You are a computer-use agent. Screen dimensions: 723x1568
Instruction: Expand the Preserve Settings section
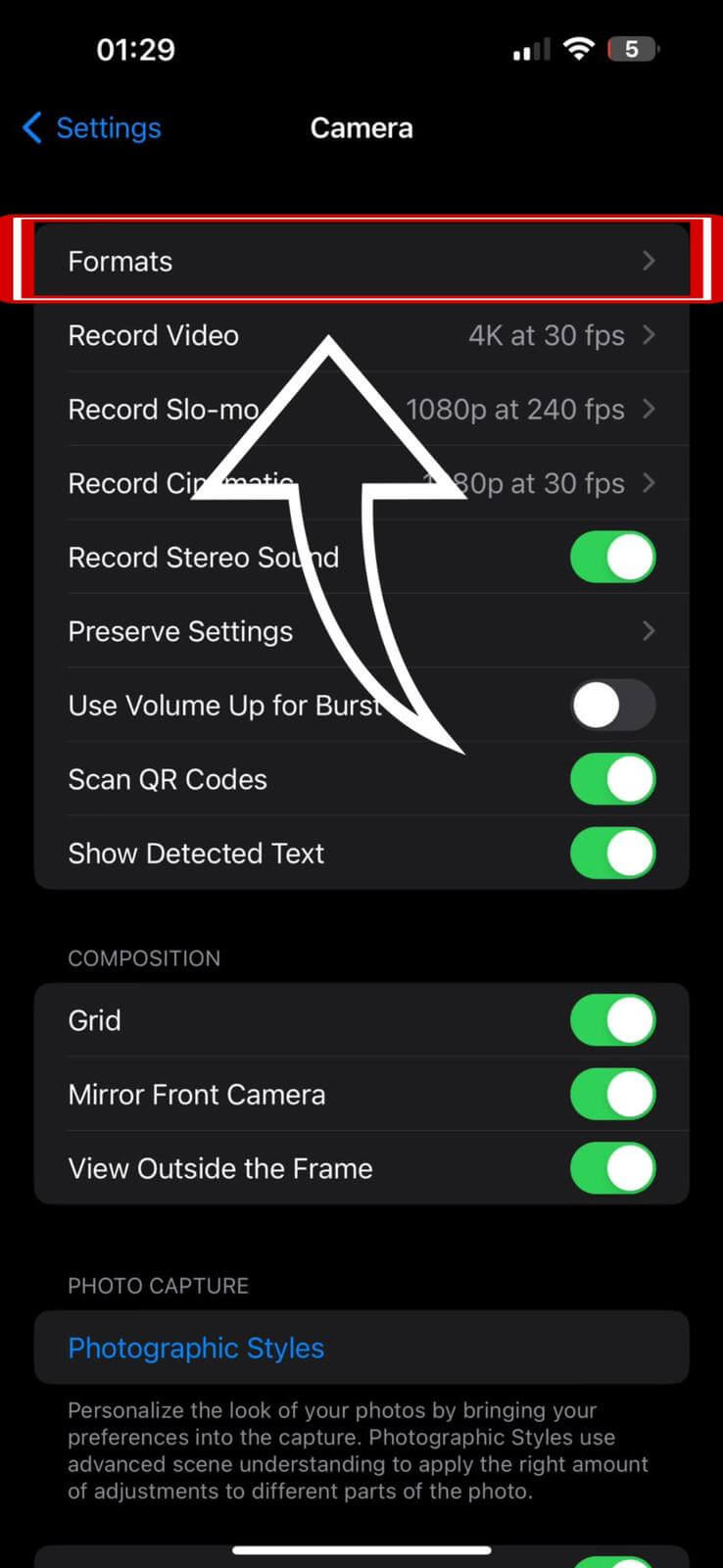coord(361,630)
